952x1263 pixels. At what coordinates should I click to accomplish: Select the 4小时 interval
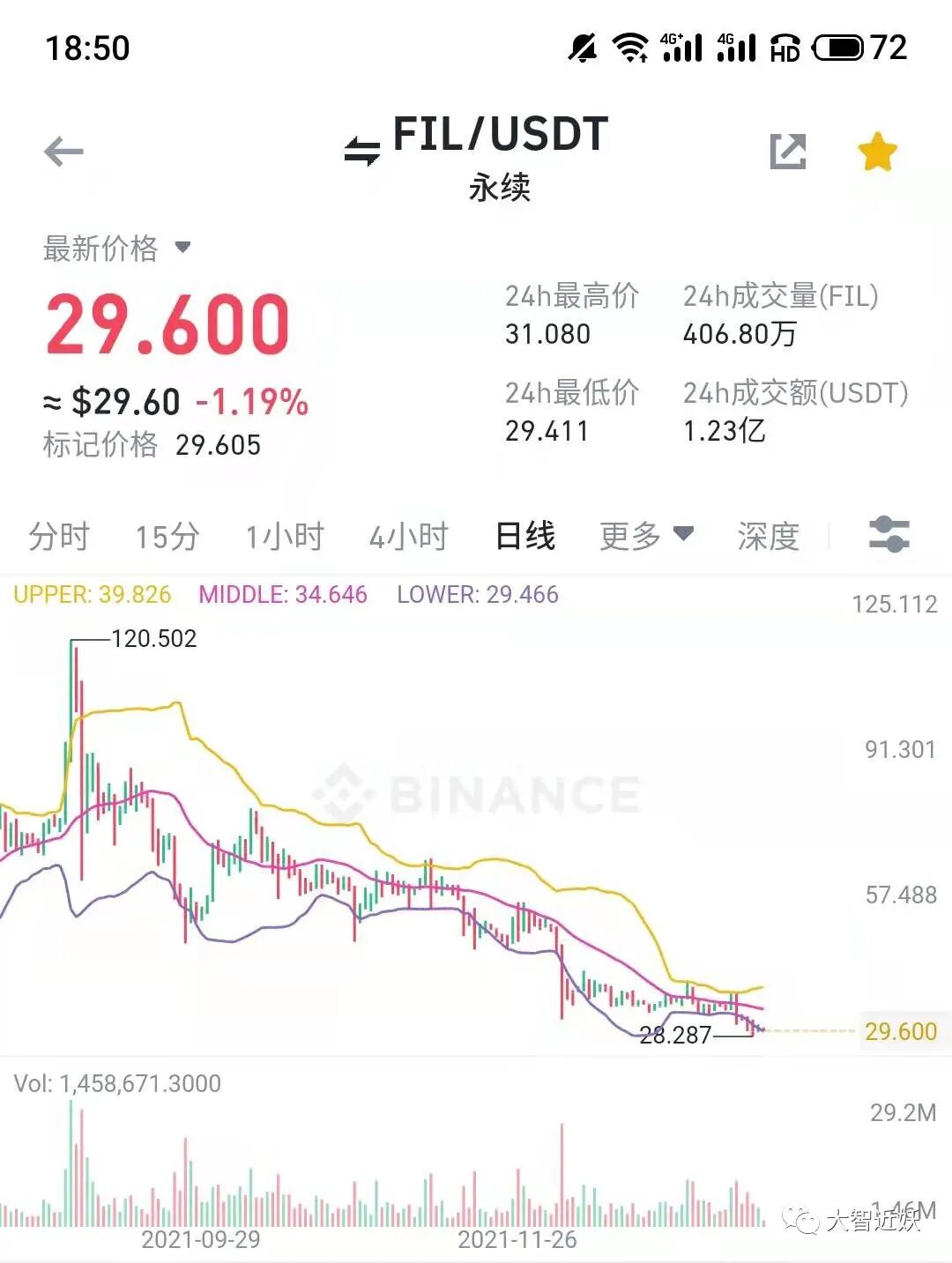coord(409,536)
